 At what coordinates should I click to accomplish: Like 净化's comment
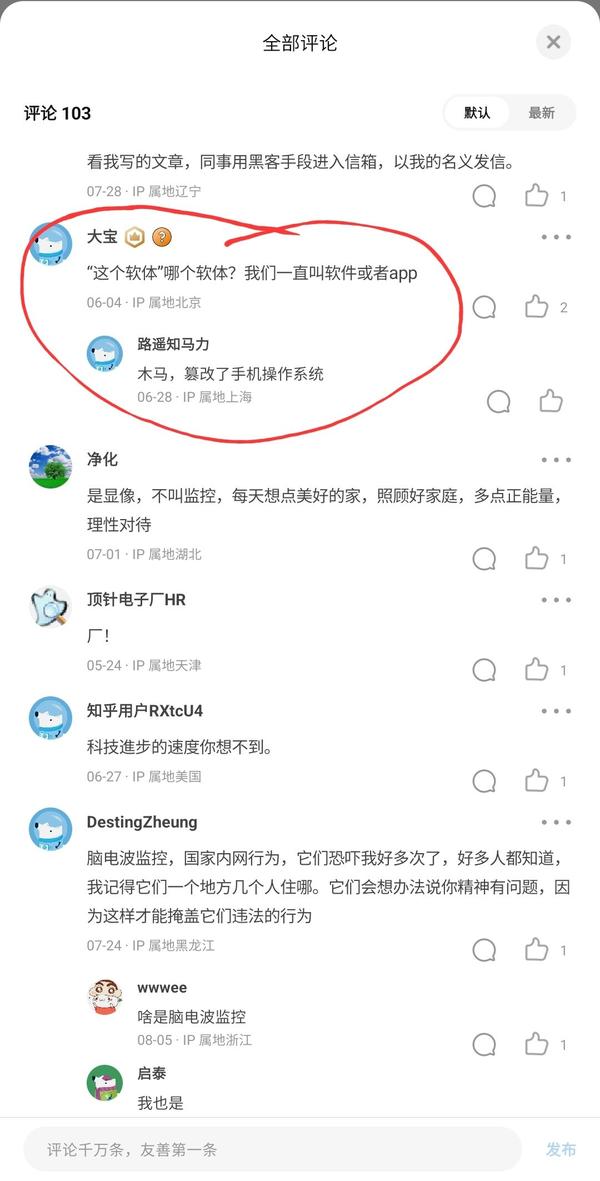pos(537,559)
